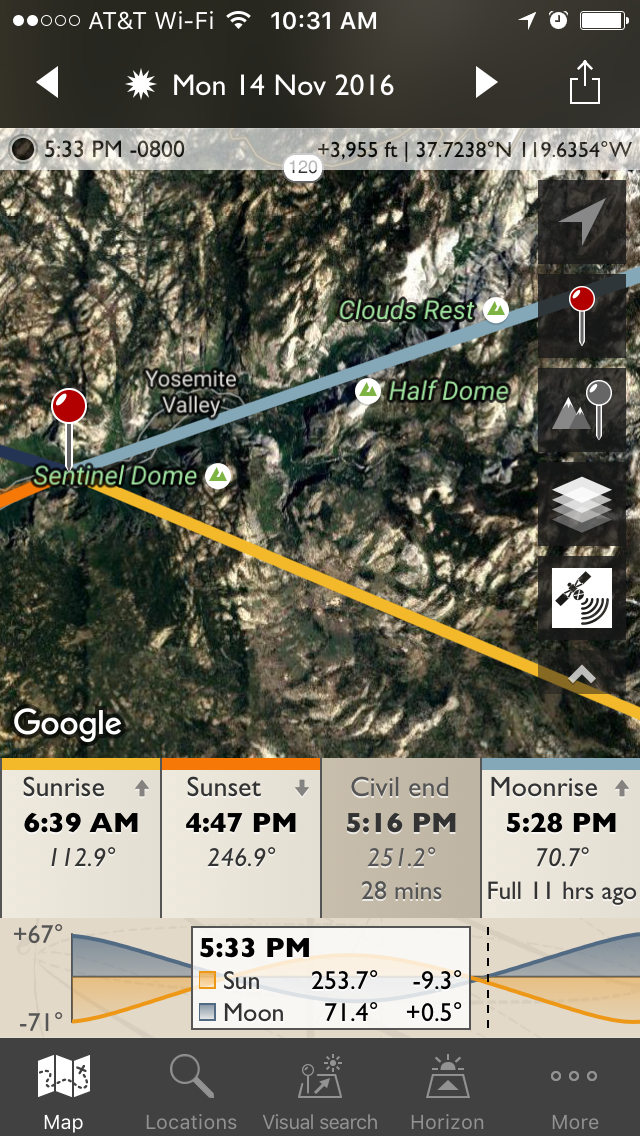This screenshot has width=640, height=1136.
Task: Select the Sunrise 6:39 AM tile
Action: (x=80, y=838)
